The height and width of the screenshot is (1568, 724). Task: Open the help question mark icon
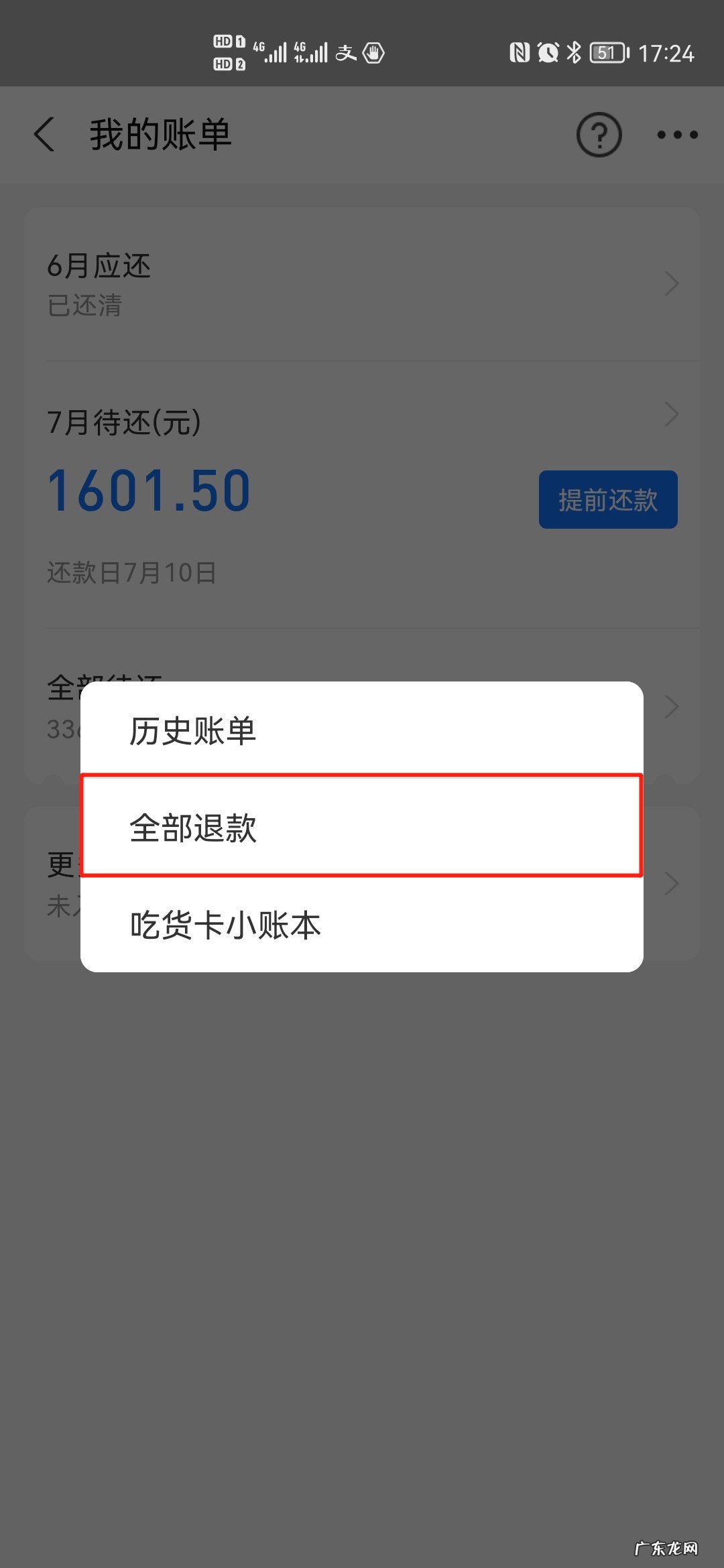[x=599, y=134]
